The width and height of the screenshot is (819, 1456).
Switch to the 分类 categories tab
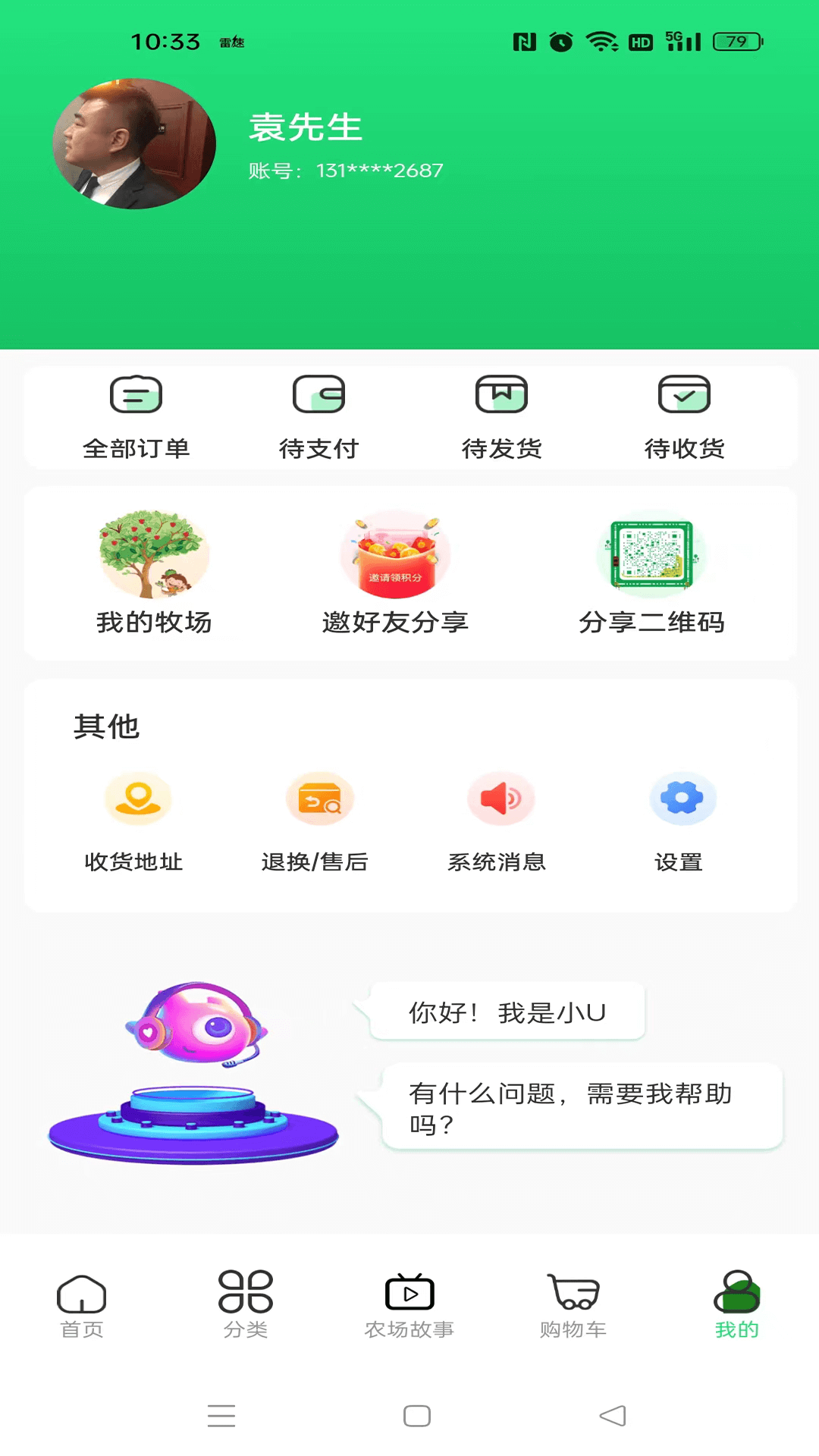(x=246, y=1304)
